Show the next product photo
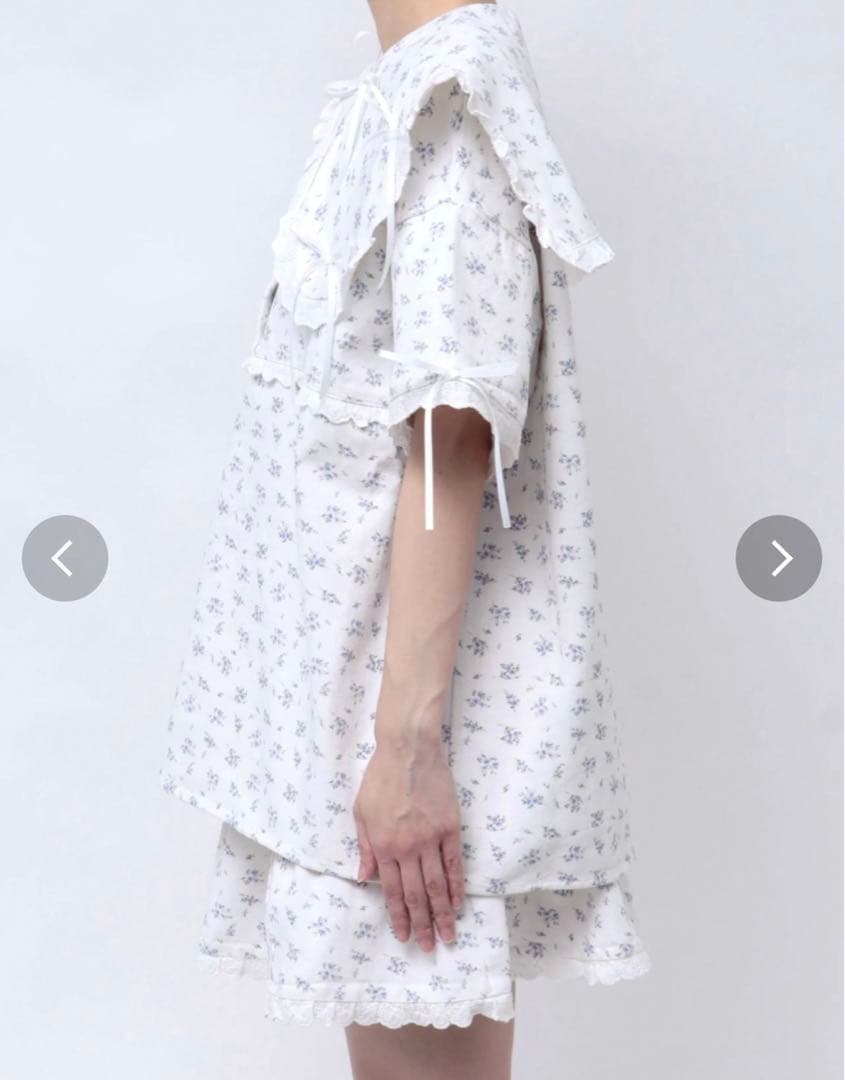 [x=779, y=558]
